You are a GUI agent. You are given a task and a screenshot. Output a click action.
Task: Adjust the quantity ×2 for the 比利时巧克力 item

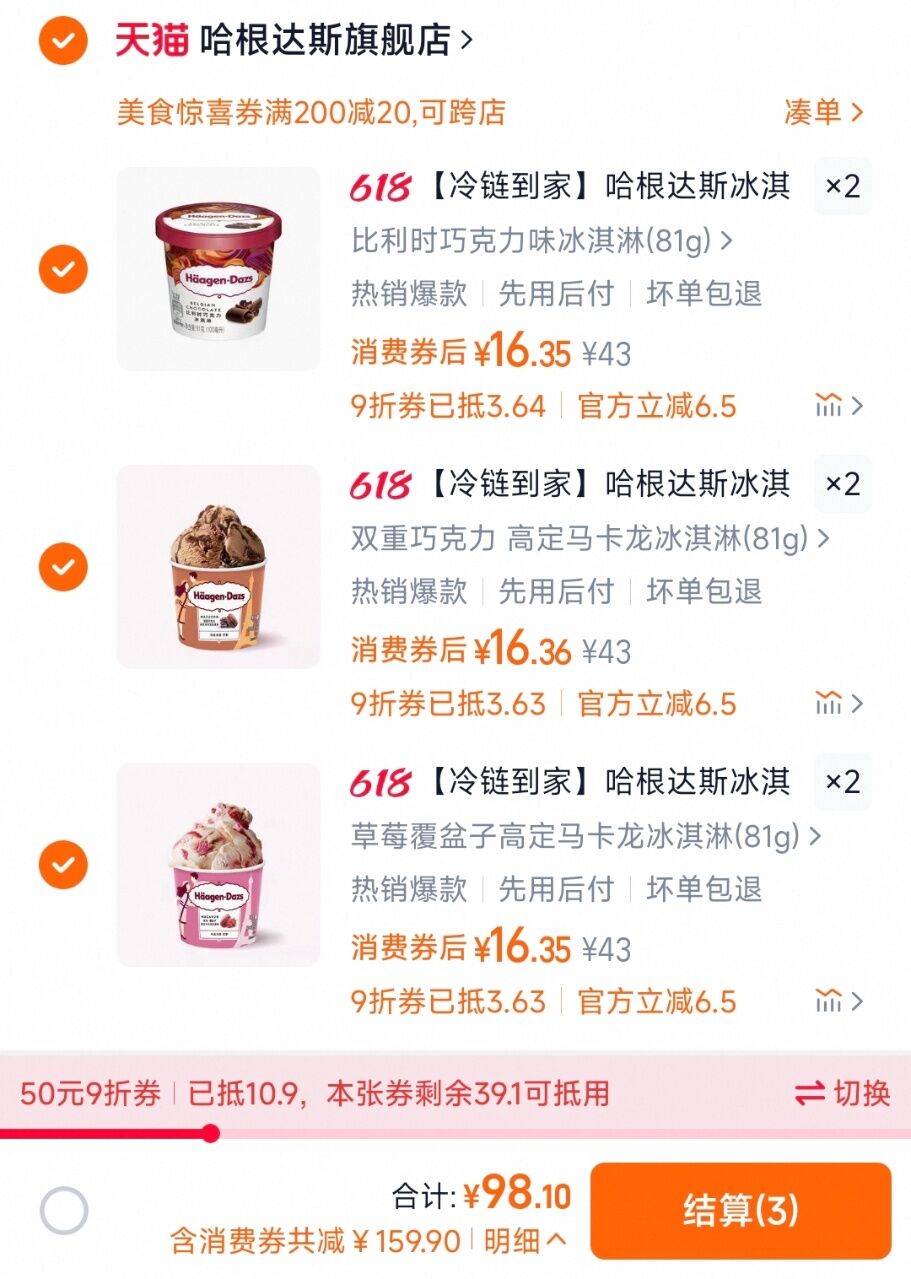(x=842, y=187)
